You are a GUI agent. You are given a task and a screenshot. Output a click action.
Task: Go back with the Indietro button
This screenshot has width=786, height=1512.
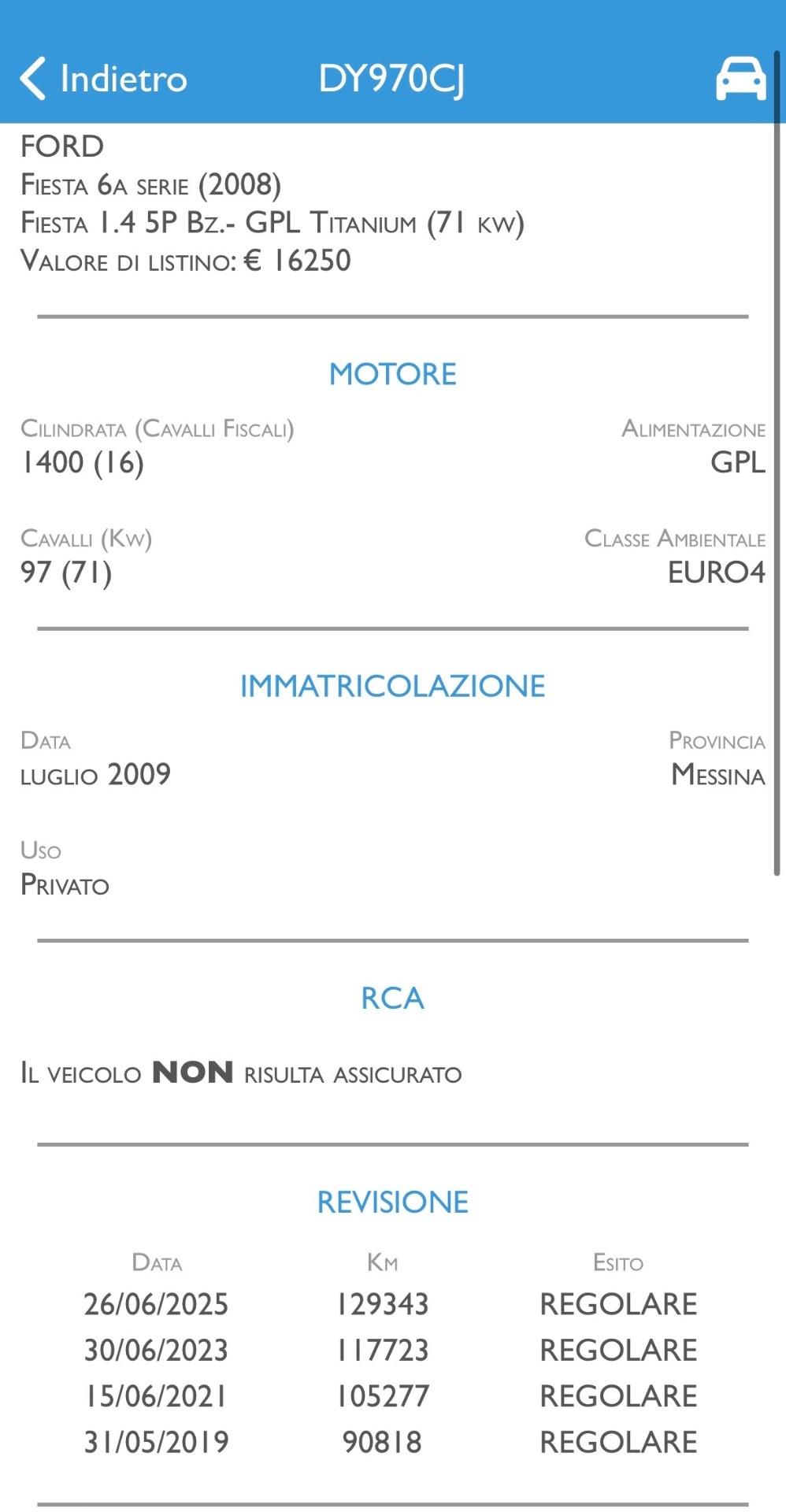tap(102, 79)
